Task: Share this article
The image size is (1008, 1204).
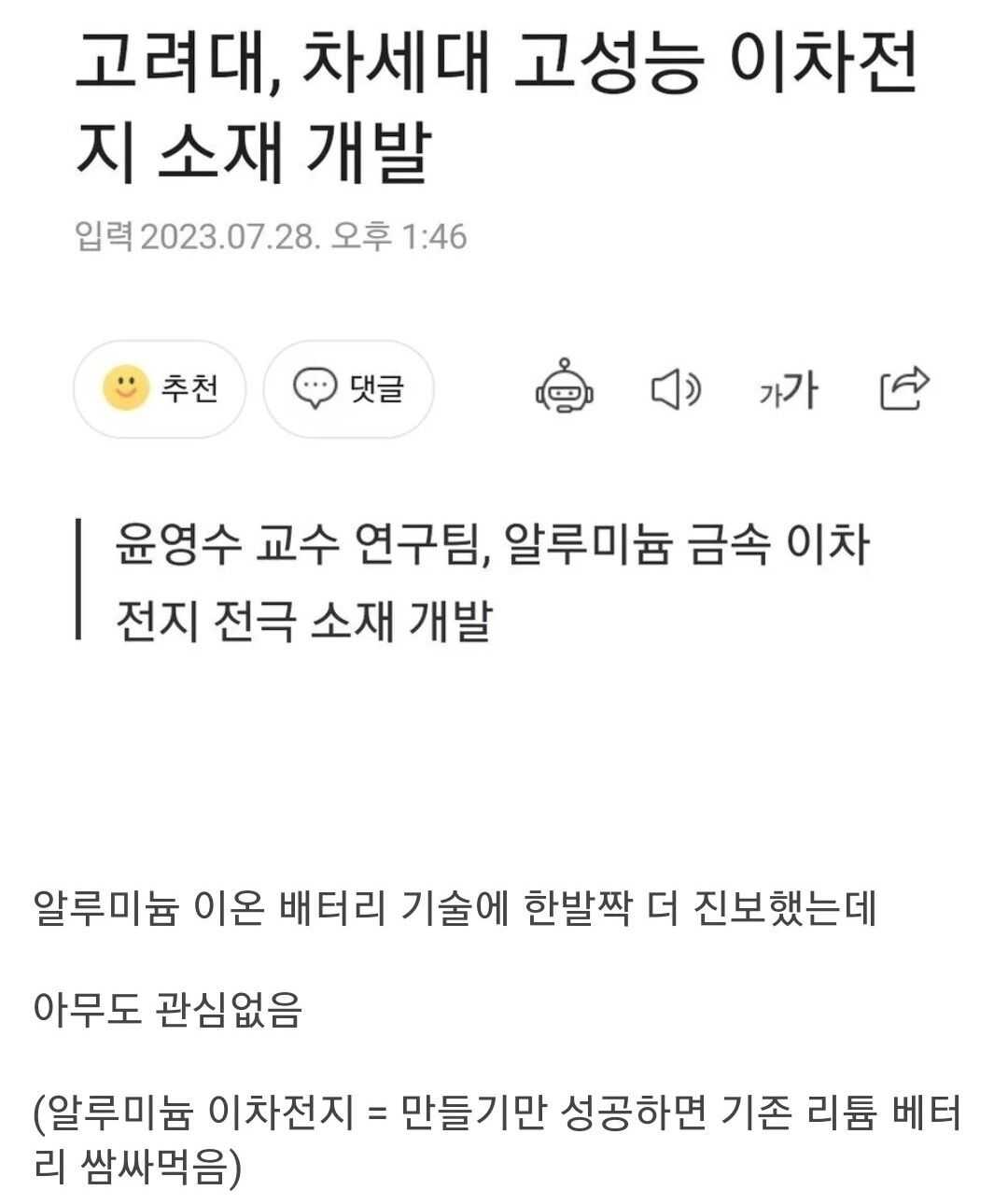Action: coord(903,388)
